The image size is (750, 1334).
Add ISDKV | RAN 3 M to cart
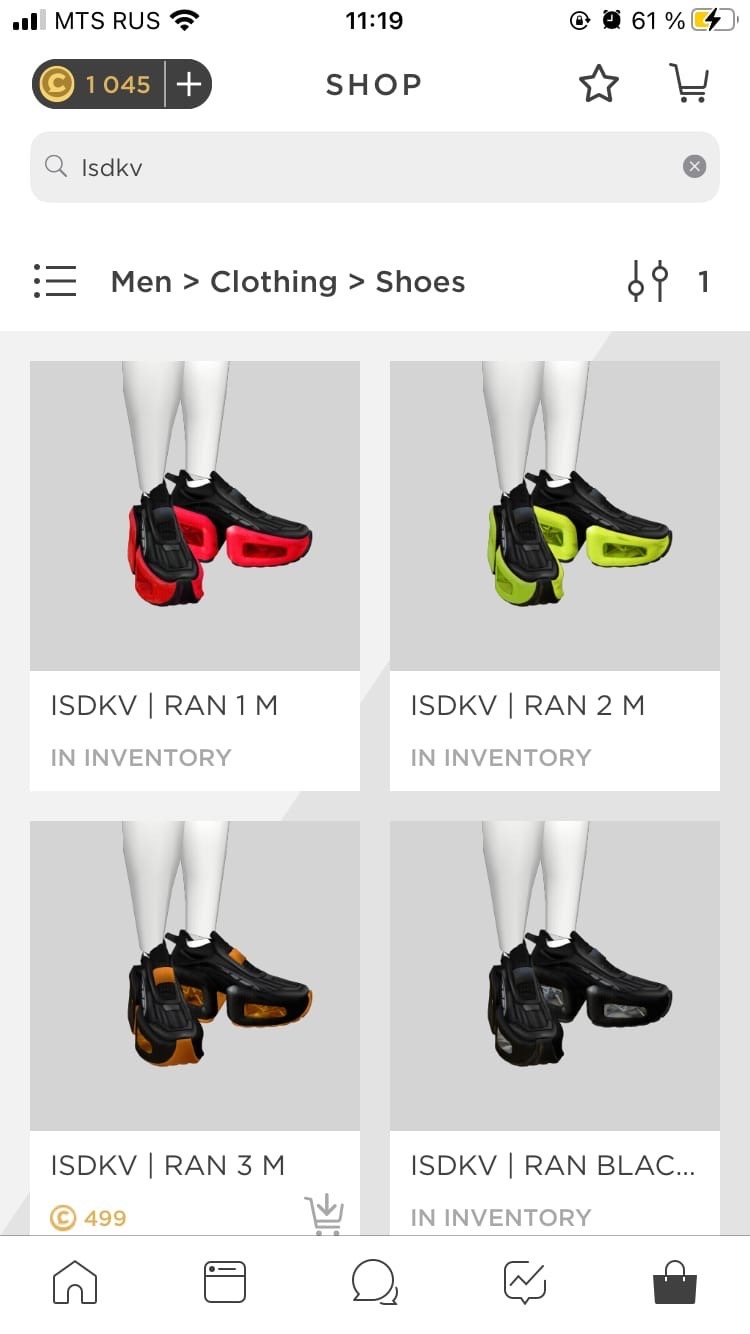coord(324,1214)
